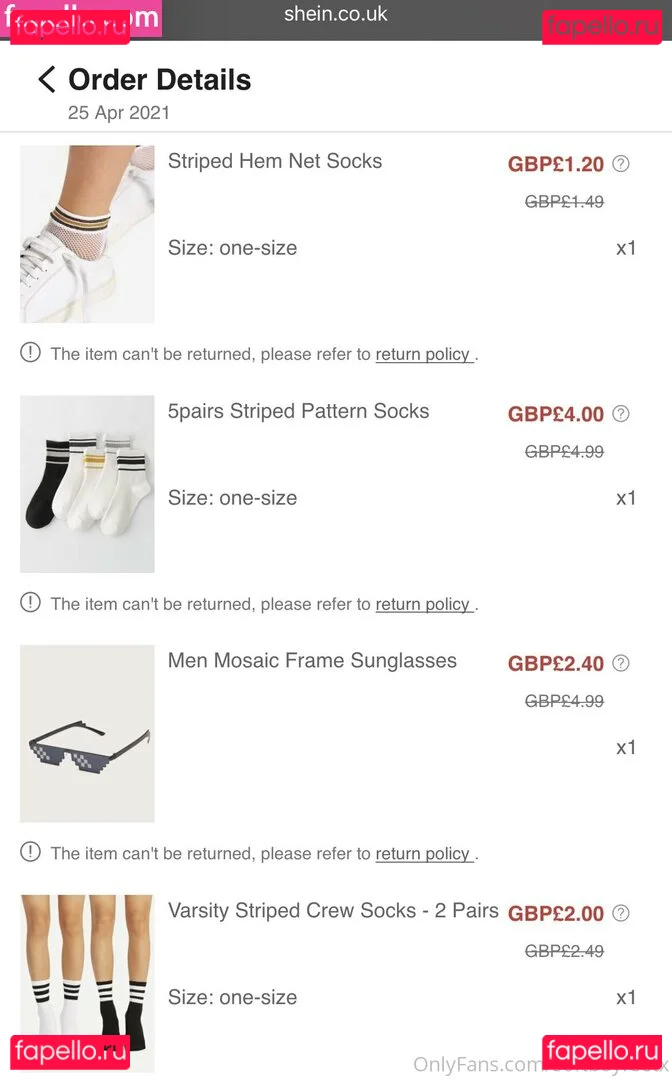This screenshot has width=672, height=1080.
Task: Open 5pairs Striped Pattern Socks image
Action: [x=87, y=484]
